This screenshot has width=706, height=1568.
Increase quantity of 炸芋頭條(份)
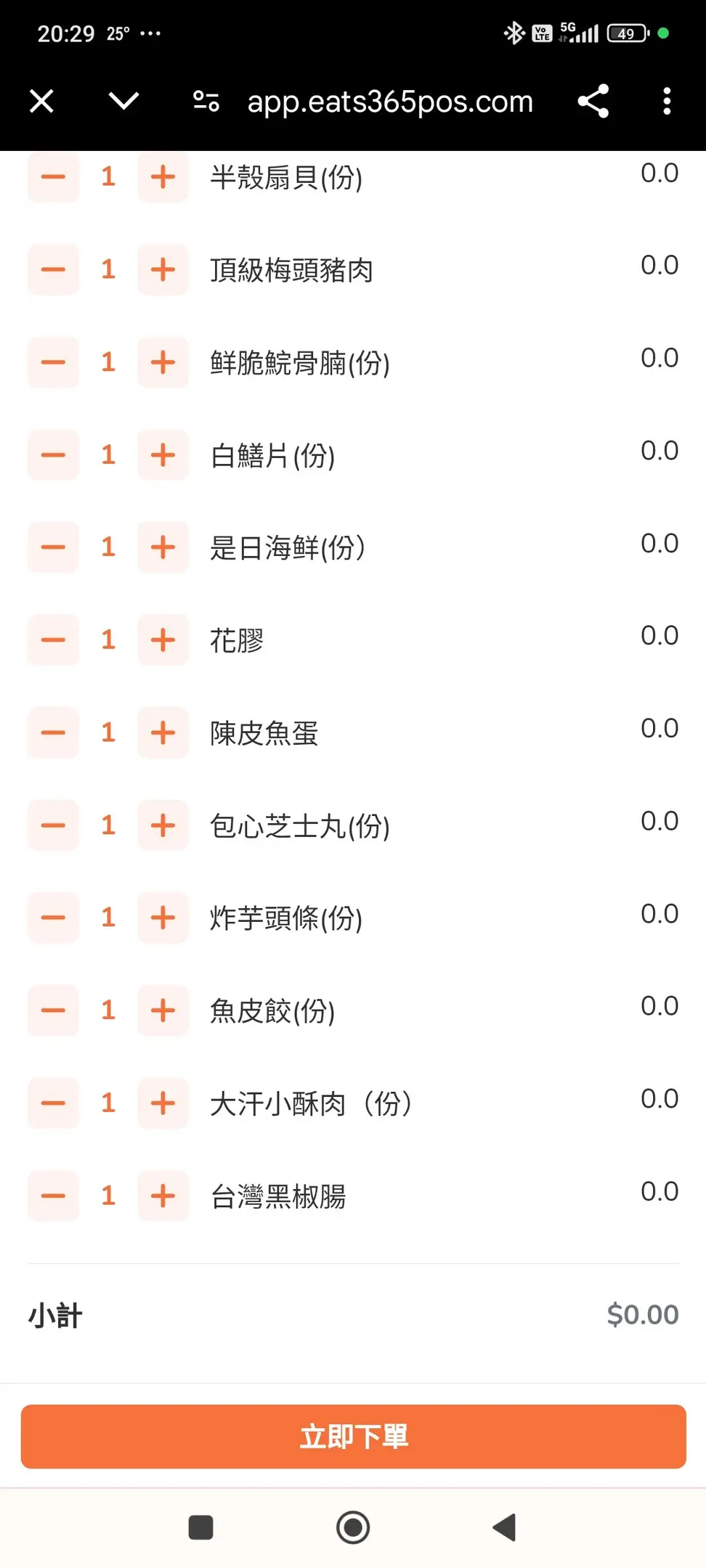pyautogui.click(x=163, y=918)
